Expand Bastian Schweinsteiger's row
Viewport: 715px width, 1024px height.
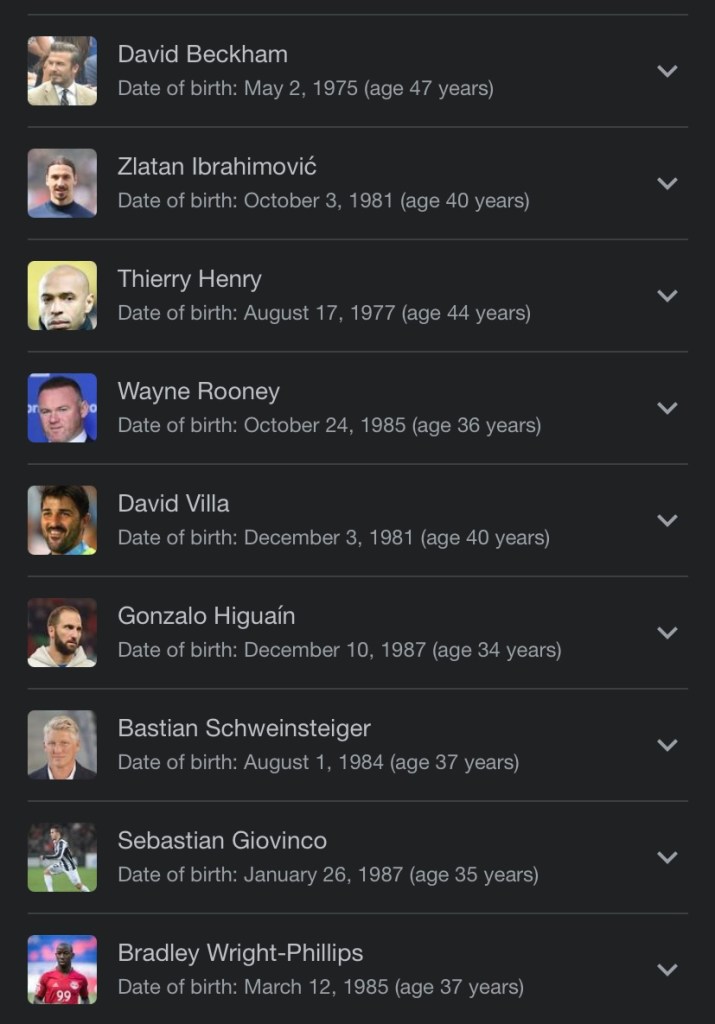667,745
